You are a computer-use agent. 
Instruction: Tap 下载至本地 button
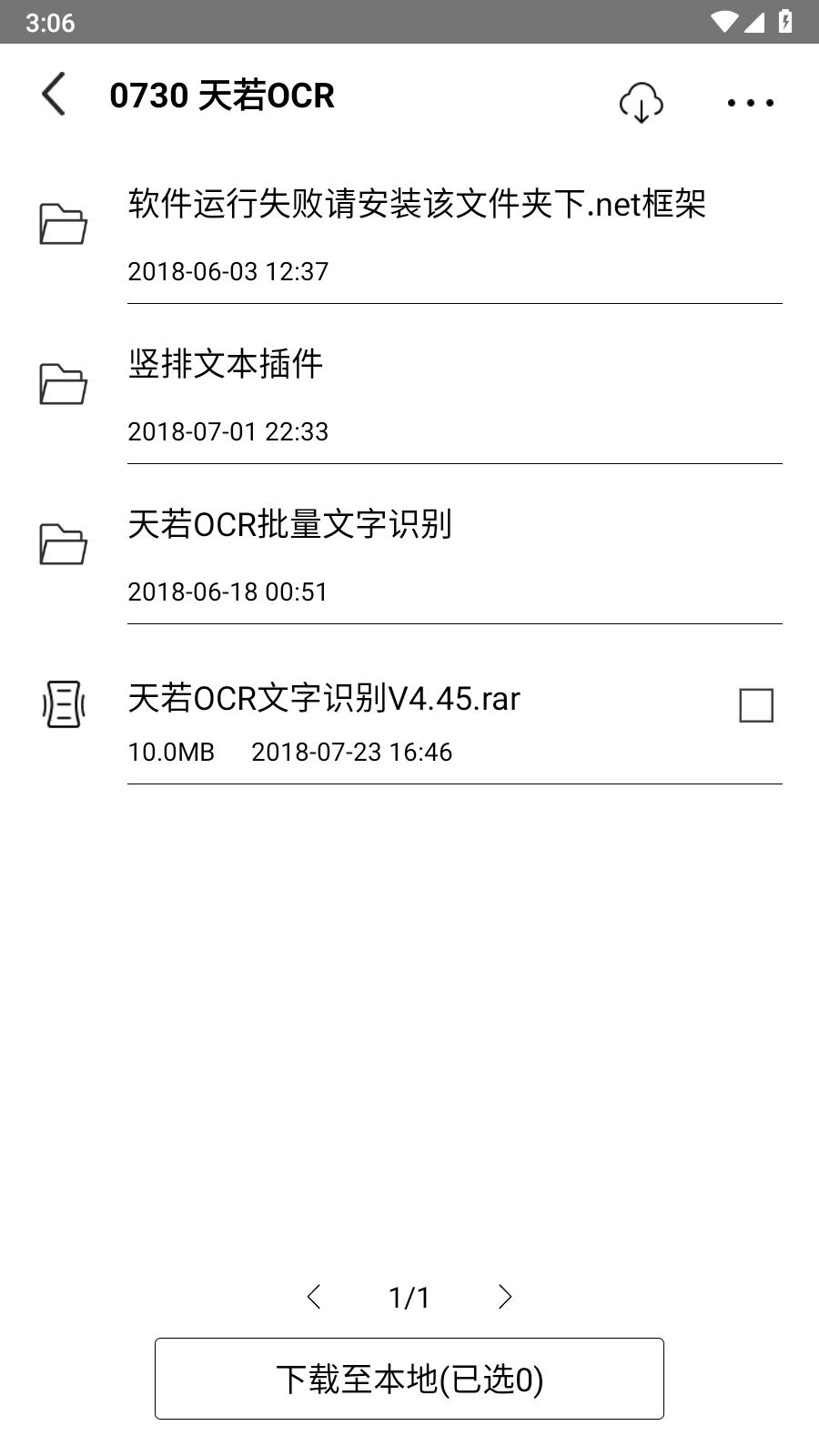[x=409, y=1379]
